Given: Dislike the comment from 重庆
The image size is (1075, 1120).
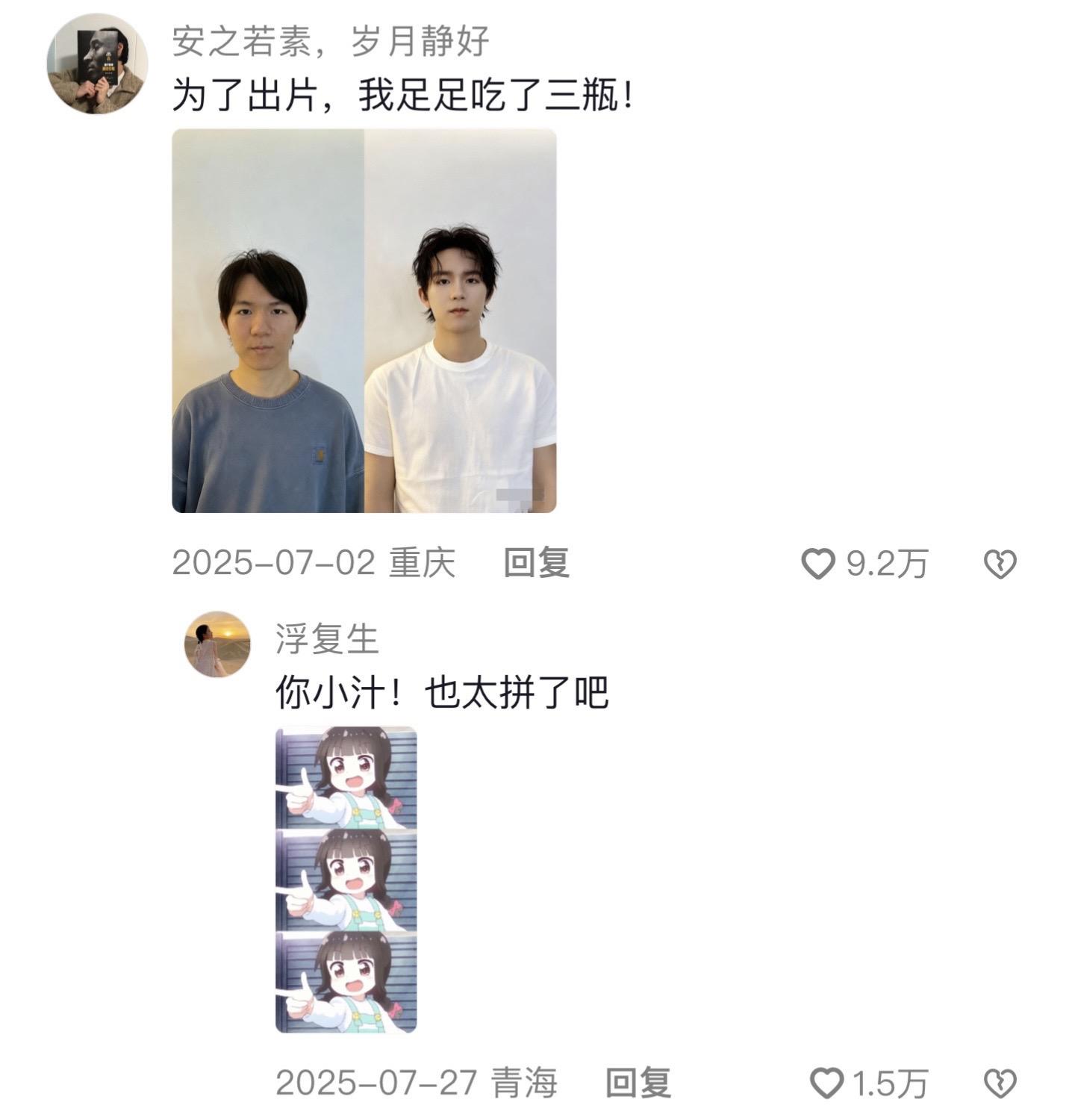Looking at the screenshot, I should 1000,564.
